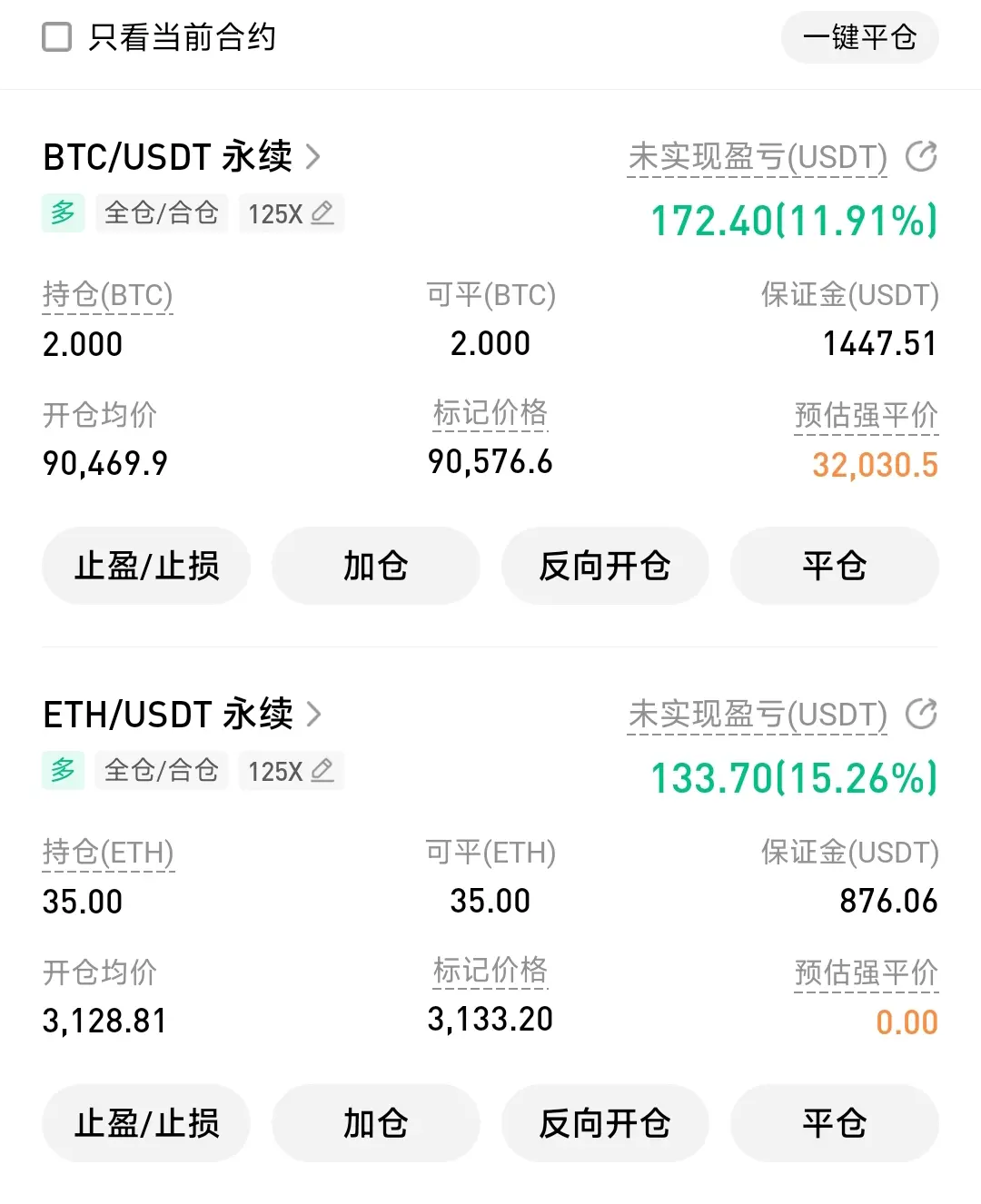This screenshot has width=981, height=1204.
Task: Tap the 一键平仓 button
Action: pyautogui.click(x=859, y=37)
